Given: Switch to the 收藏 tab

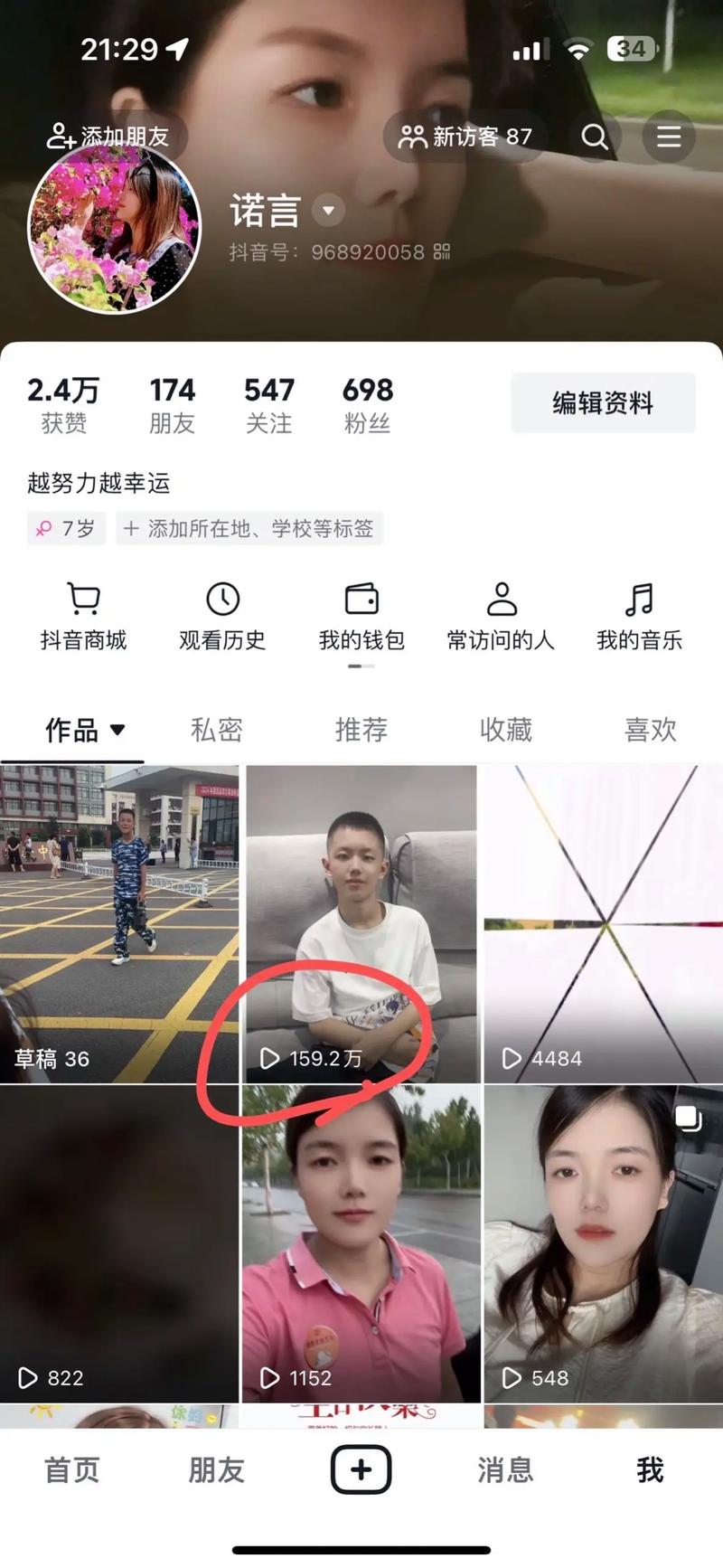Looking at the screenshot, I should [x=506, y=730].
